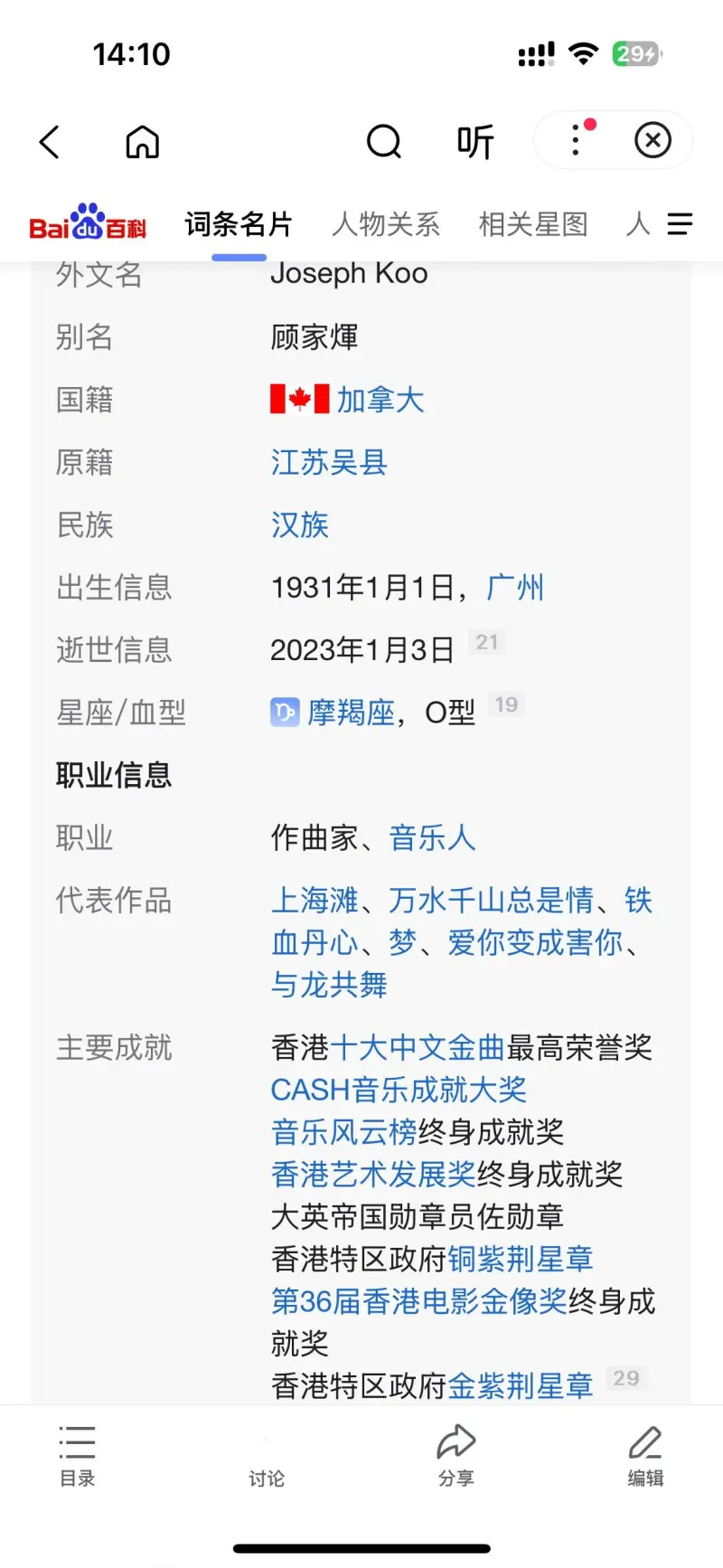This screenshot has height=1568, width=723.
Task: Open the 广州 birthplace link
Action: click(515, 588)
